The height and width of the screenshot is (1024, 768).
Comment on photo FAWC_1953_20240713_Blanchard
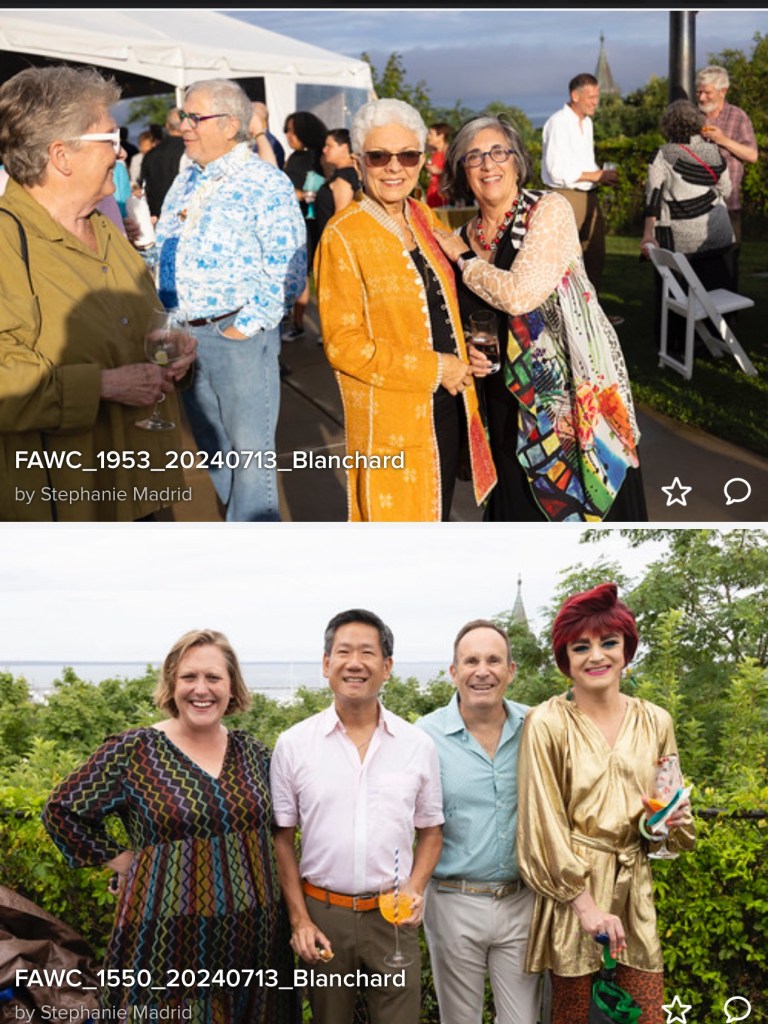pyautogui.click(x=737, y=491)
